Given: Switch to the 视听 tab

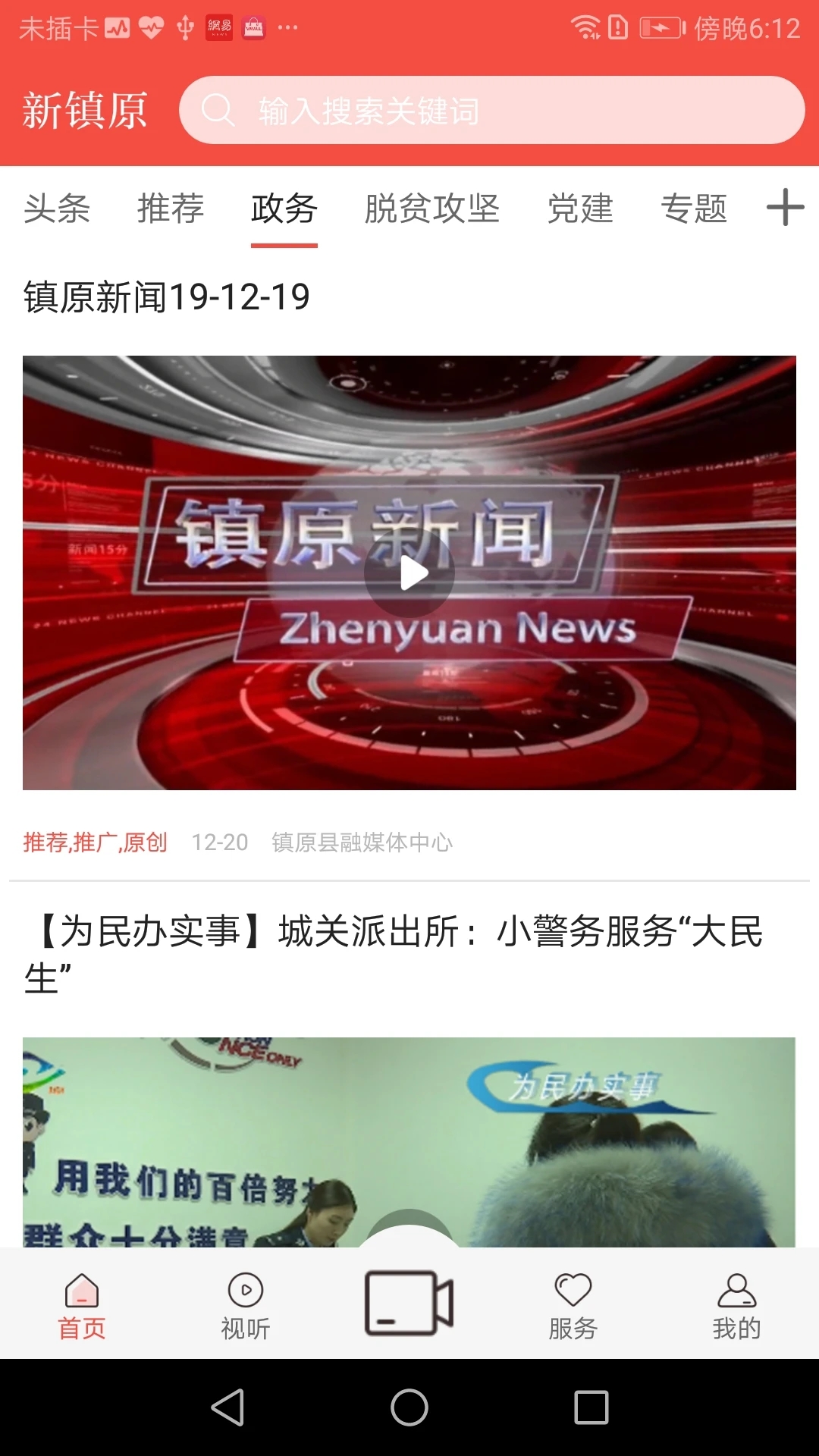Looking at the screenshot, I should click(246, 1306).
